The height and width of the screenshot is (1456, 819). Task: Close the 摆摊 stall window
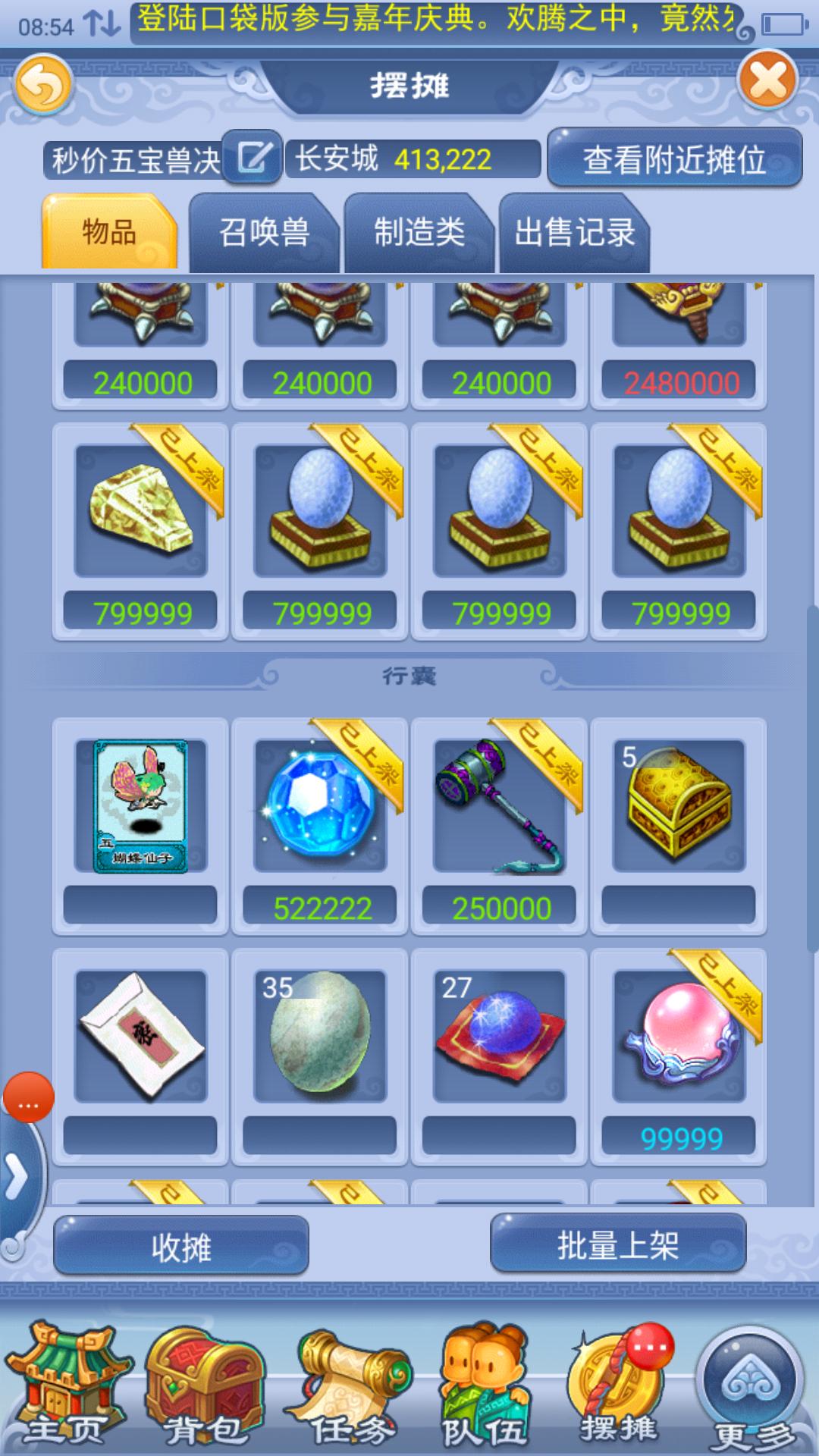[768, 80]
